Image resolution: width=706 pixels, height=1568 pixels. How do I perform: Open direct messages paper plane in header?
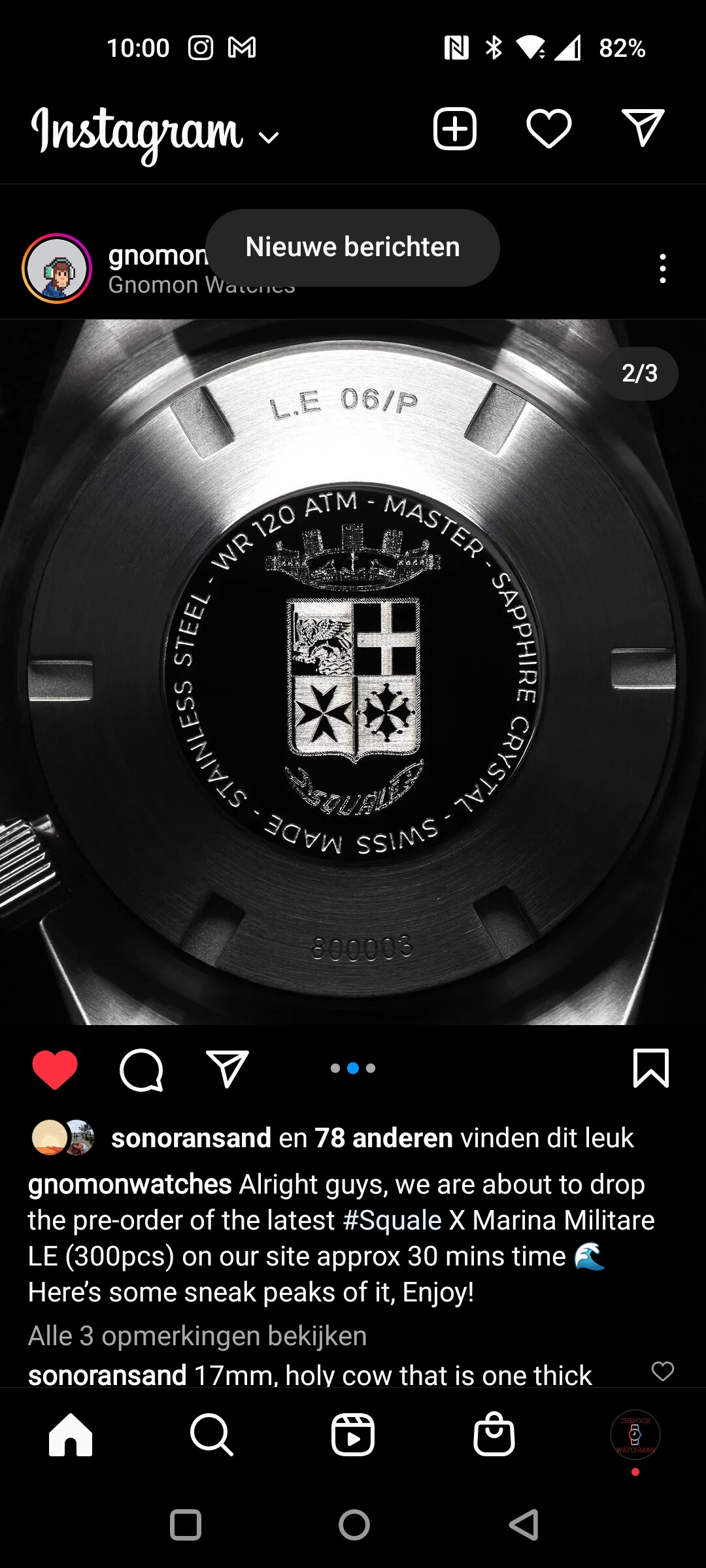643,128
